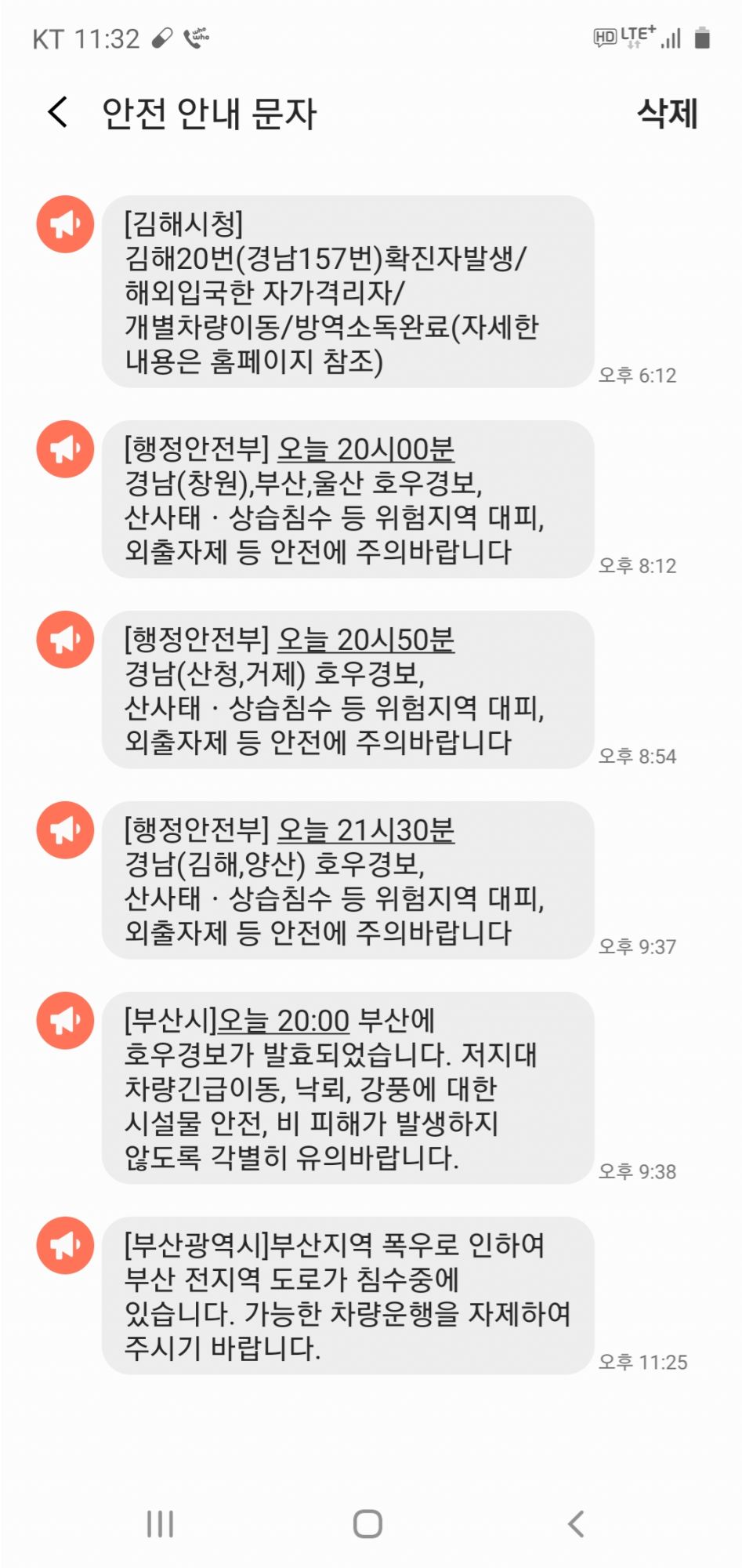Screen dimensions: 742x1568
Task: Open the 오늘 20:00 link in 부산시 message
Action: tap(283, 1021)
